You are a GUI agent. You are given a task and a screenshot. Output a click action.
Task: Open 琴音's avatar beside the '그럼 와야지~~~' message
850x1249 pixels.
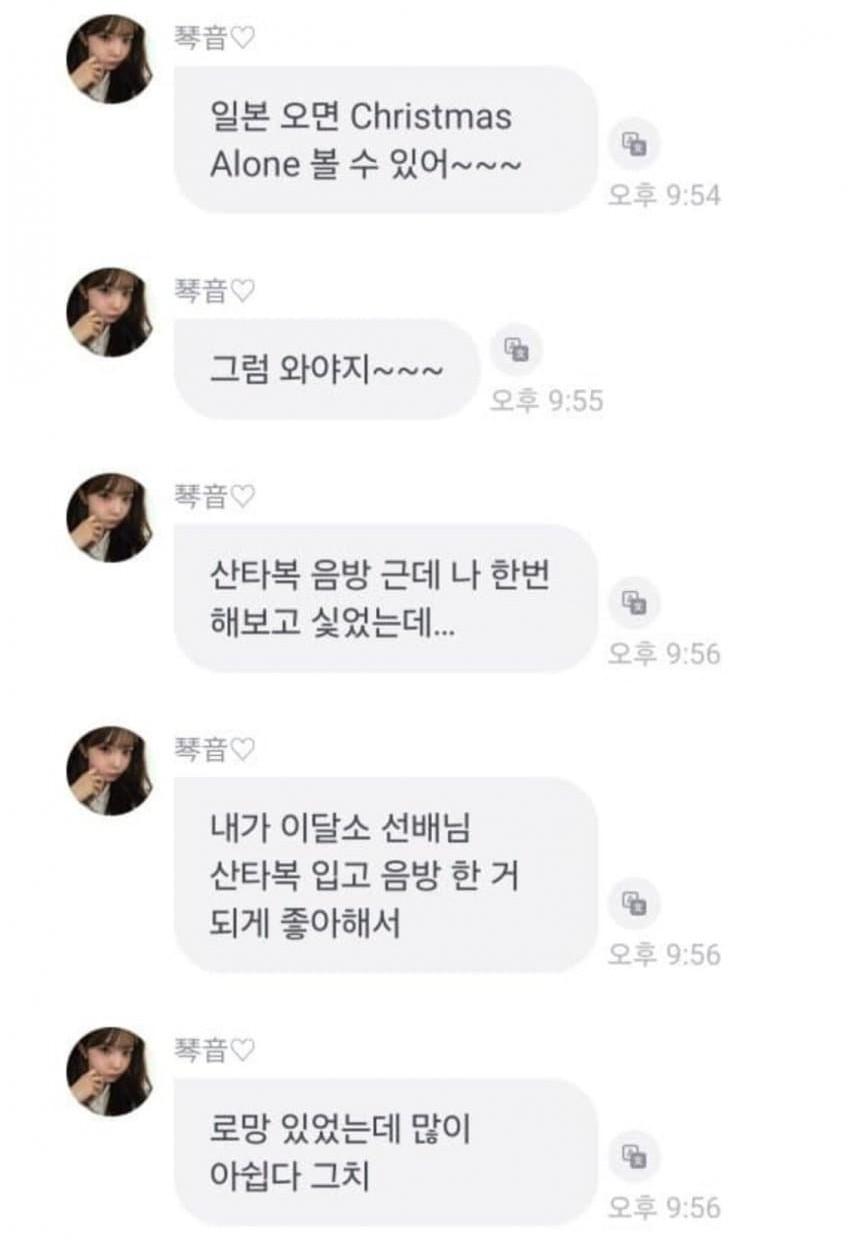[x=109, y=312]
